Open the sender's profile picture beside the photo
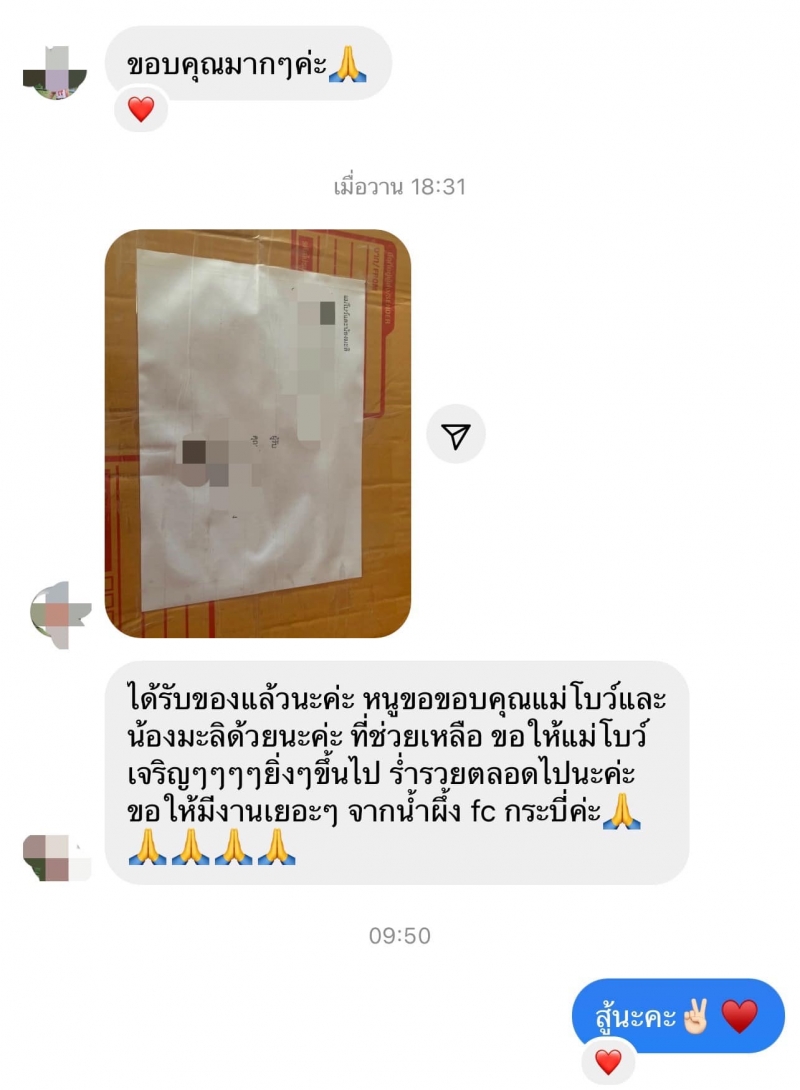 tap(60, 614)
